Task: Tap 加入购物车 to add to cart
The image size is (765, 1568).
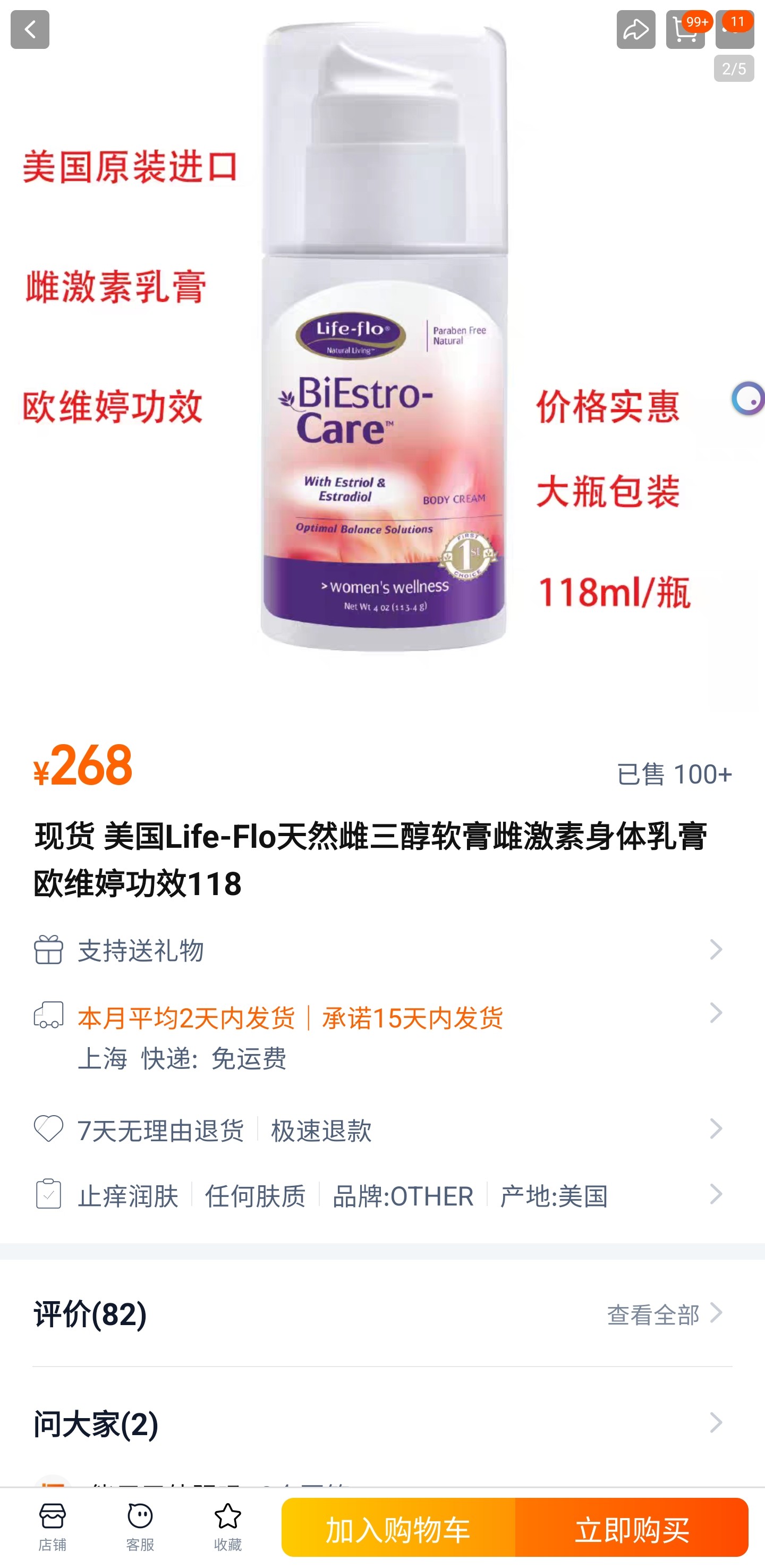Action: (398, 1528)
